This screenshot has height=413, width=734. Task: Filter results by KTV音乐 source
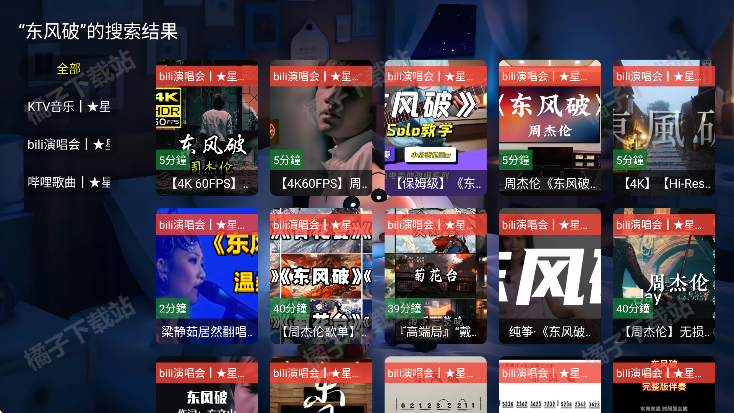coord(68,106)
